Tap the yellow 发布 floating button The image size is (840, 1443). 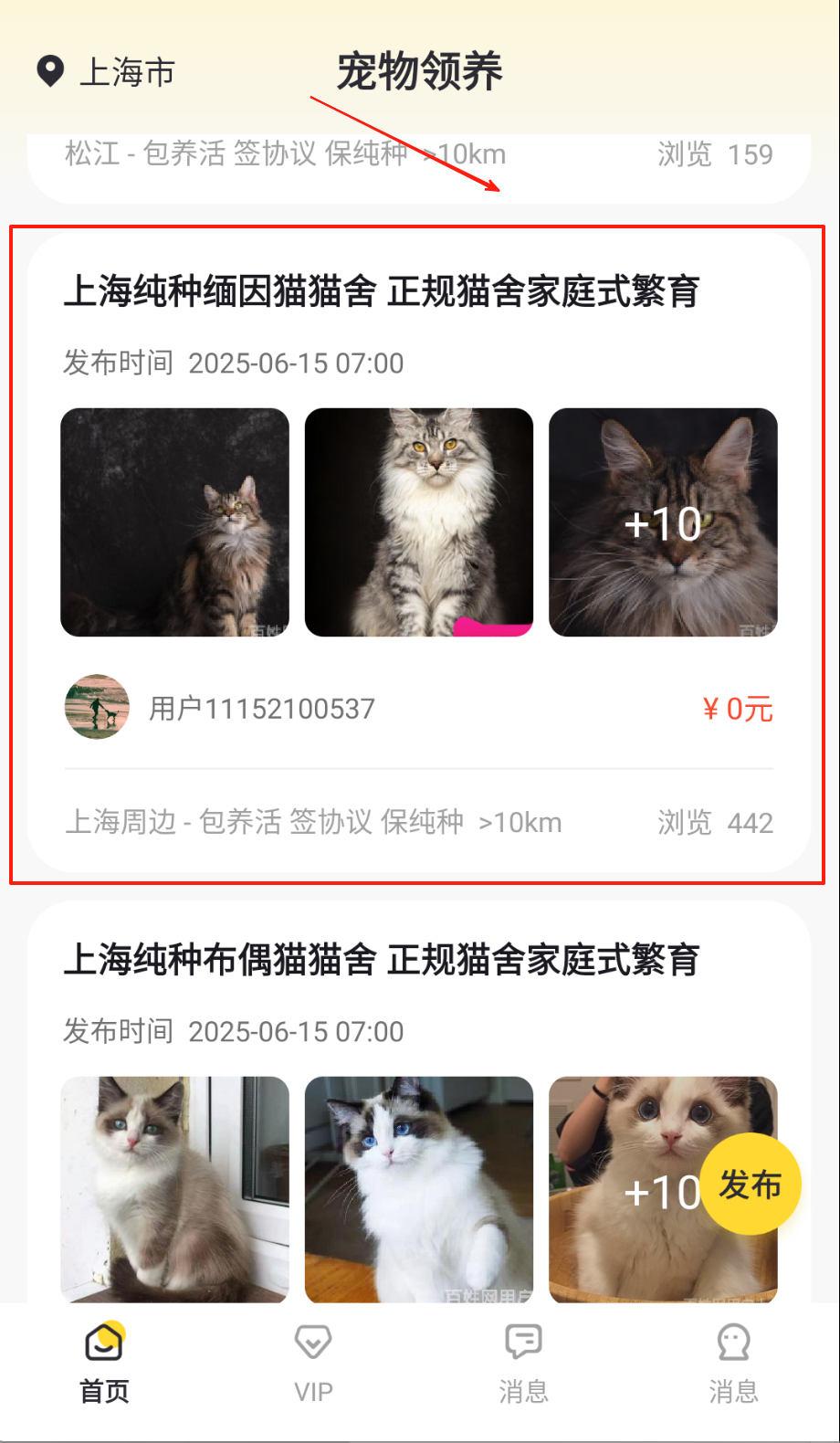(x=750, y=1185)
